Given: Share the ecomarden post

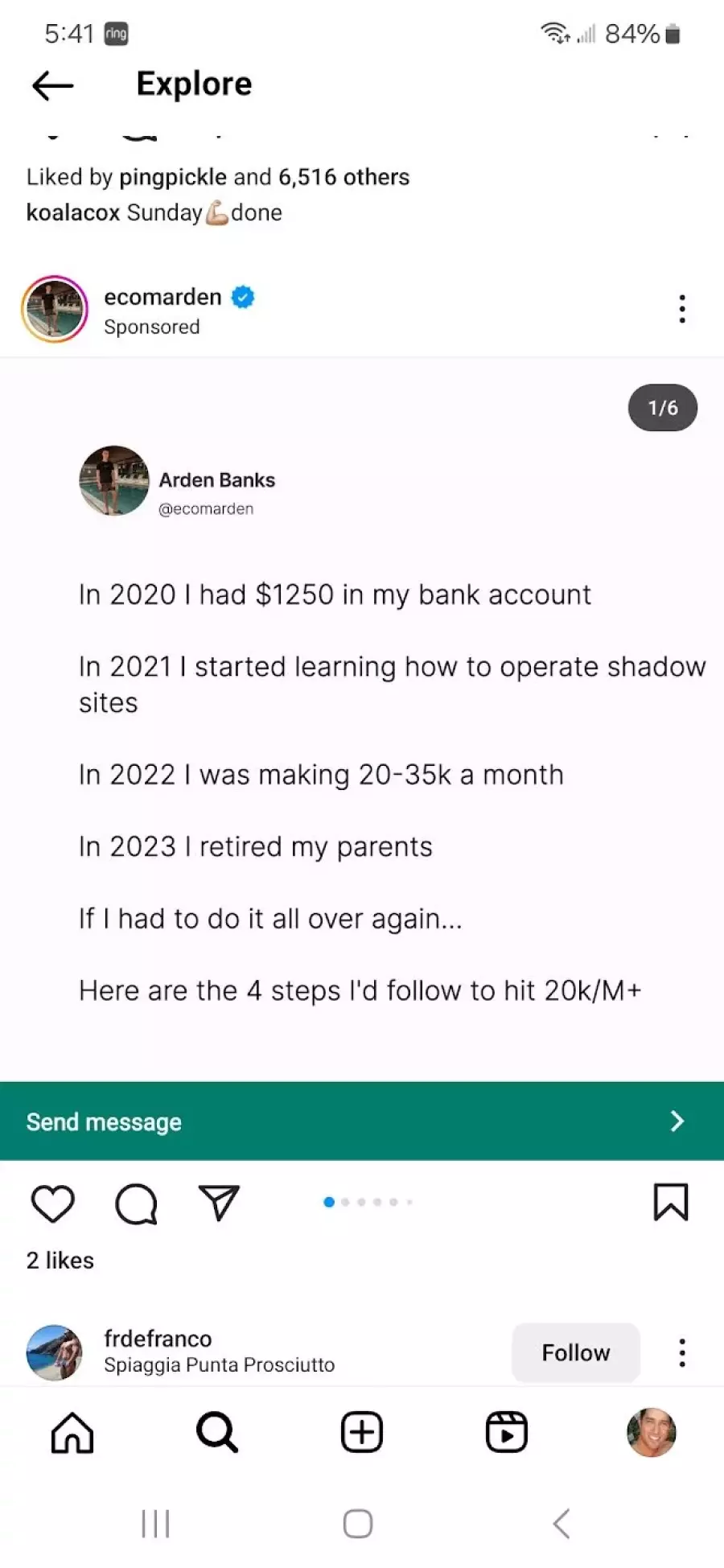Looking at the screenshot, I should click(219, 1204).
